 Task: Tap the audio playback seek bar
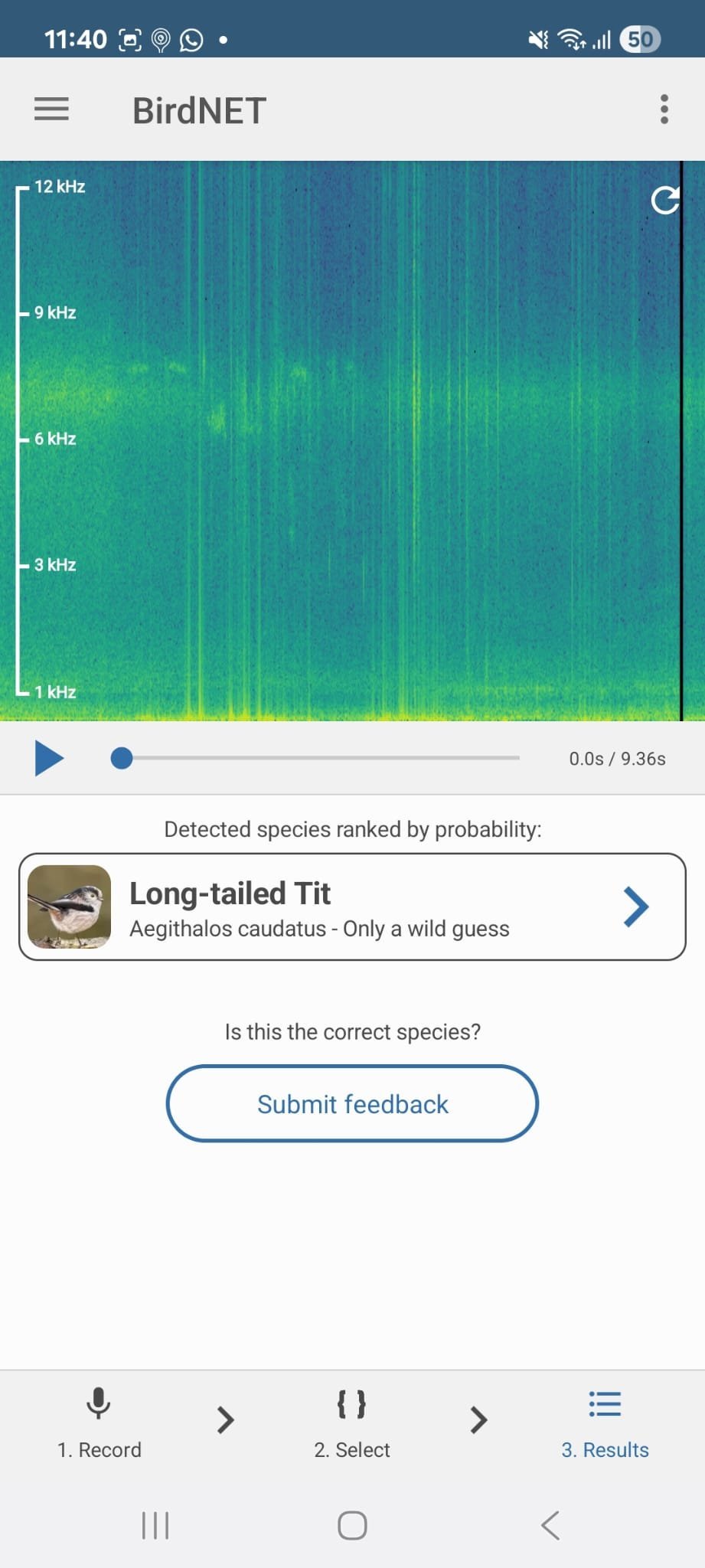(x=321, y=758)
